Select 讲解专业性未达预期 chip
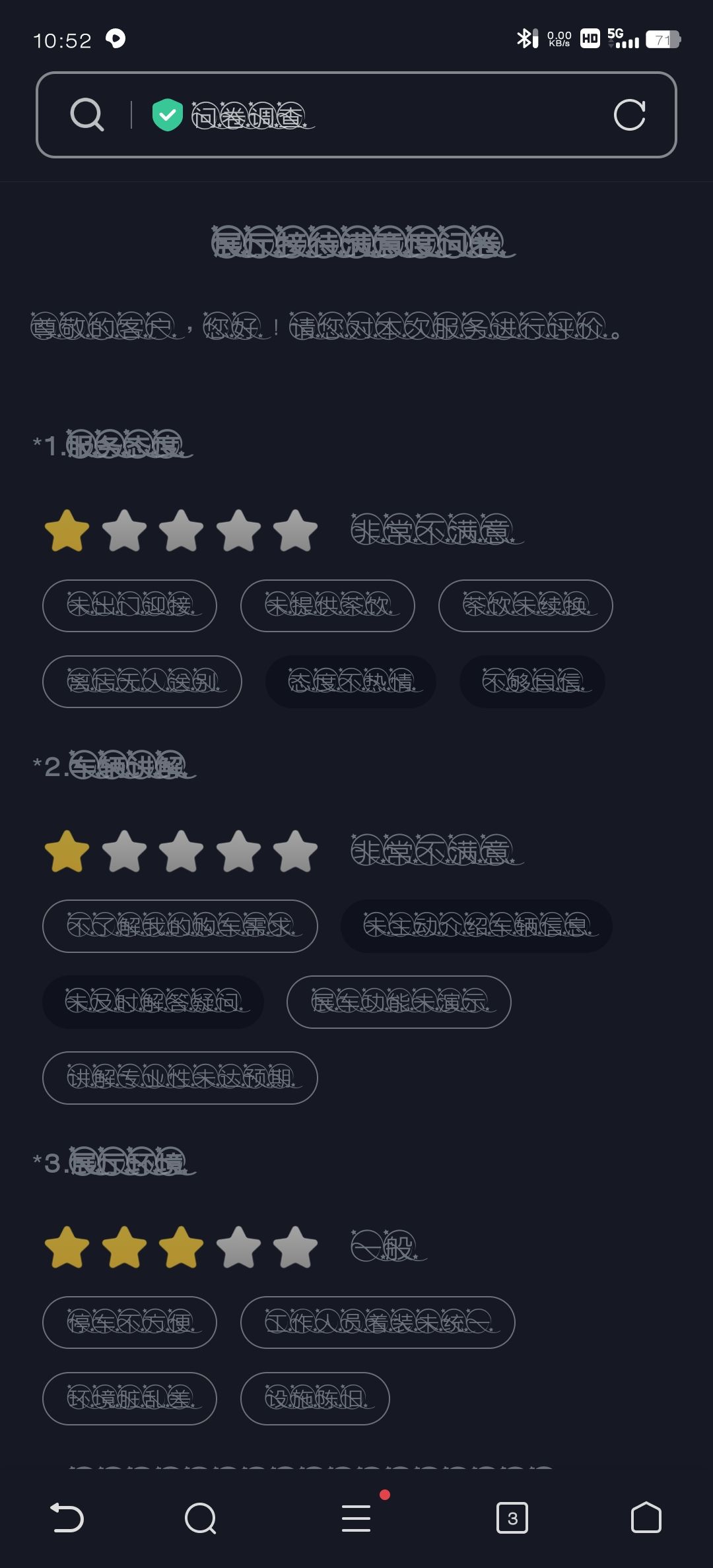The width and height of the screenshot is (713, 1568). point(180,1078)
